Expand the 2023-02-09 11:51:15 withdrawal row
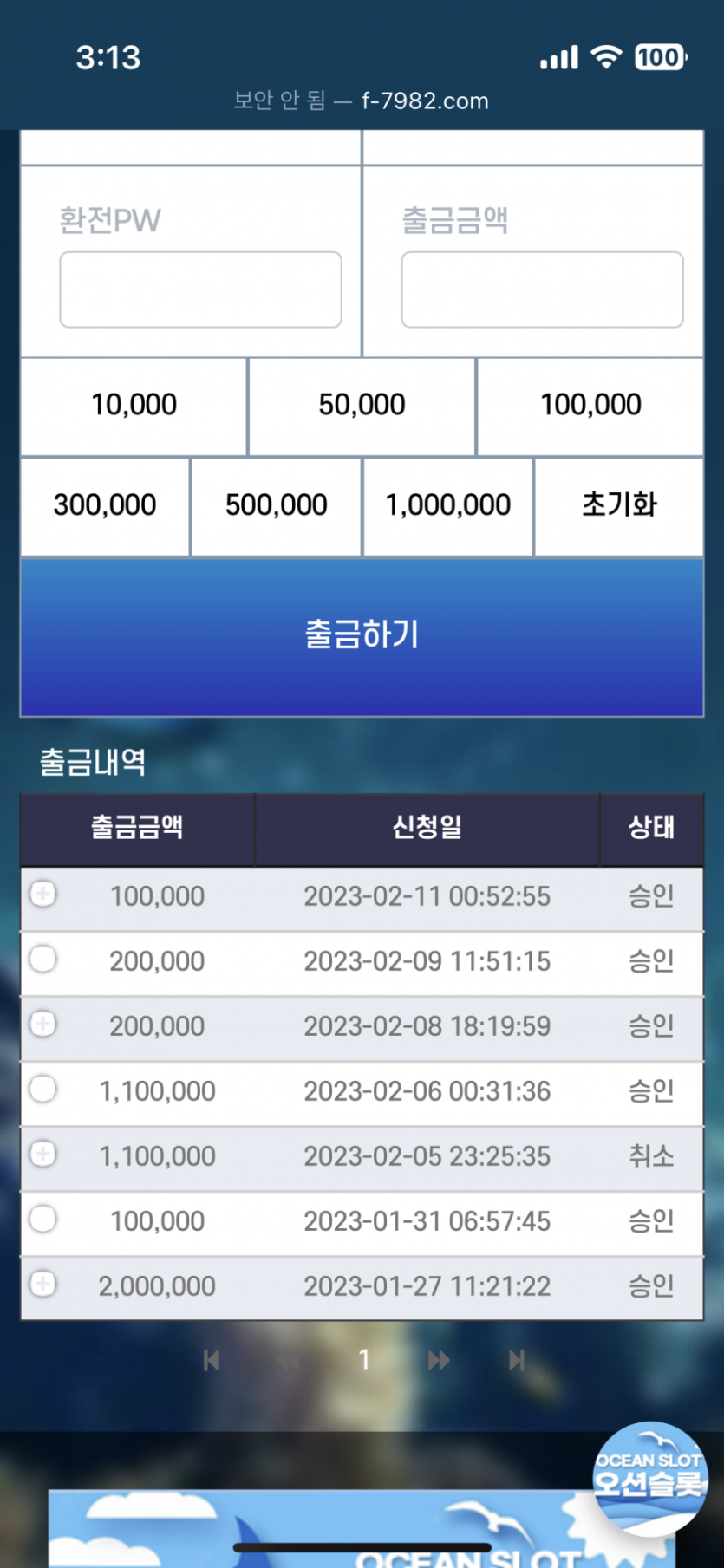Viewport: 724px width, 1568px height. (x=42, y=959)
